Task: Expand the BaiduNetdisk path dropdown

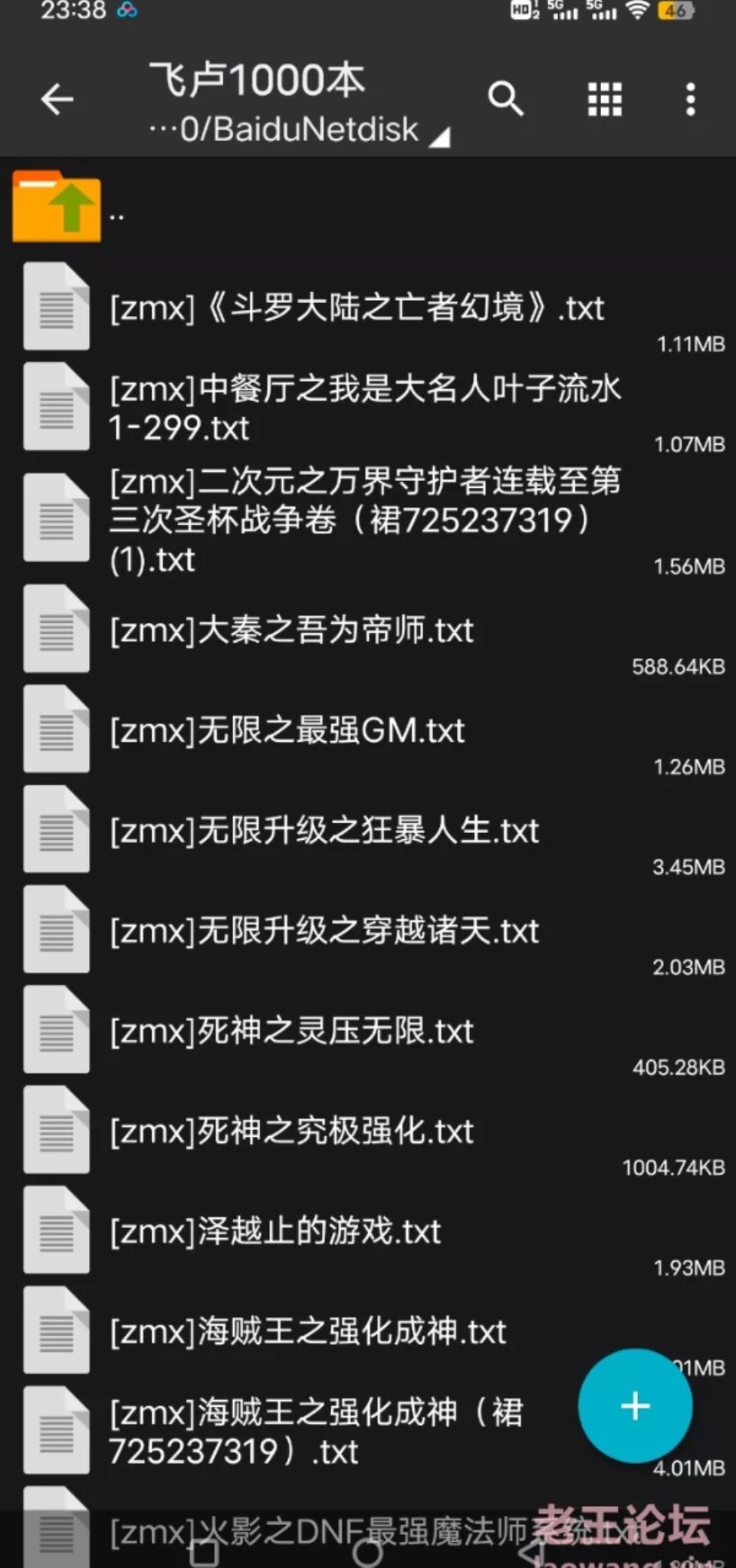Action: tap(299, 129)
